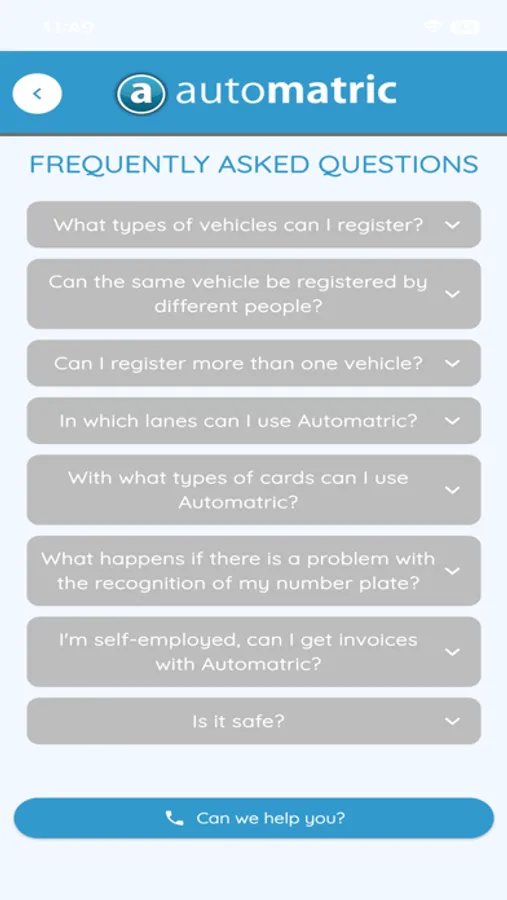This screenshot has height=900, width=507.
Task: Expand the 'Is it safe?' question
Action: point(254,721)
